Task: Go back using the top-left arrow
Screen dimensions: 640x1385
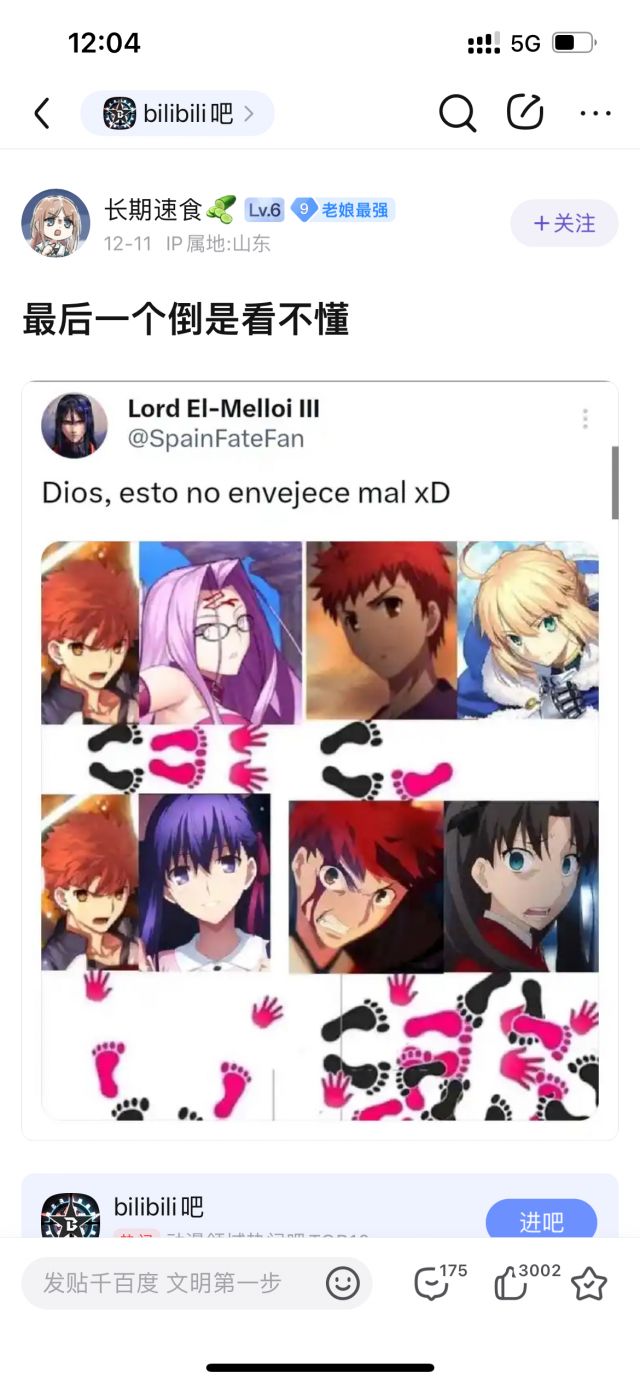Action: coord(42,114)
